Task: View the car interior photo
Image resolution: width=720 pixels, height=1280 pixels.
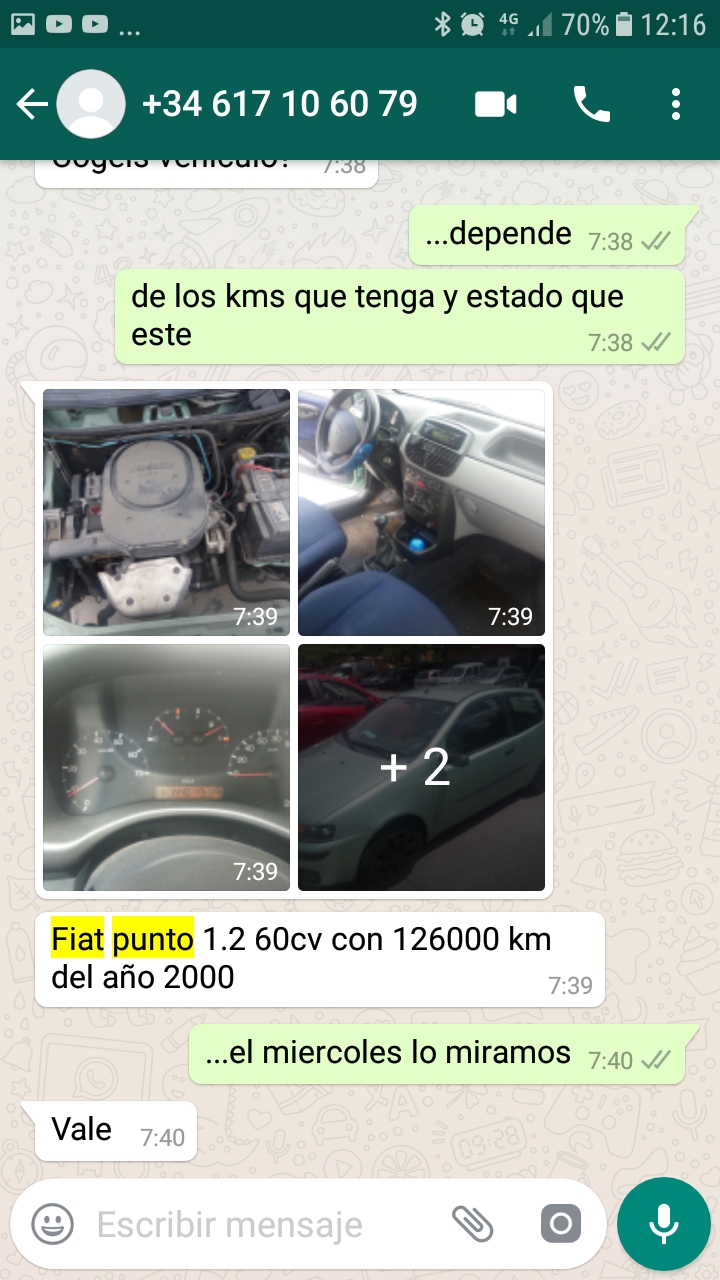Action: (x=421, y=512)
